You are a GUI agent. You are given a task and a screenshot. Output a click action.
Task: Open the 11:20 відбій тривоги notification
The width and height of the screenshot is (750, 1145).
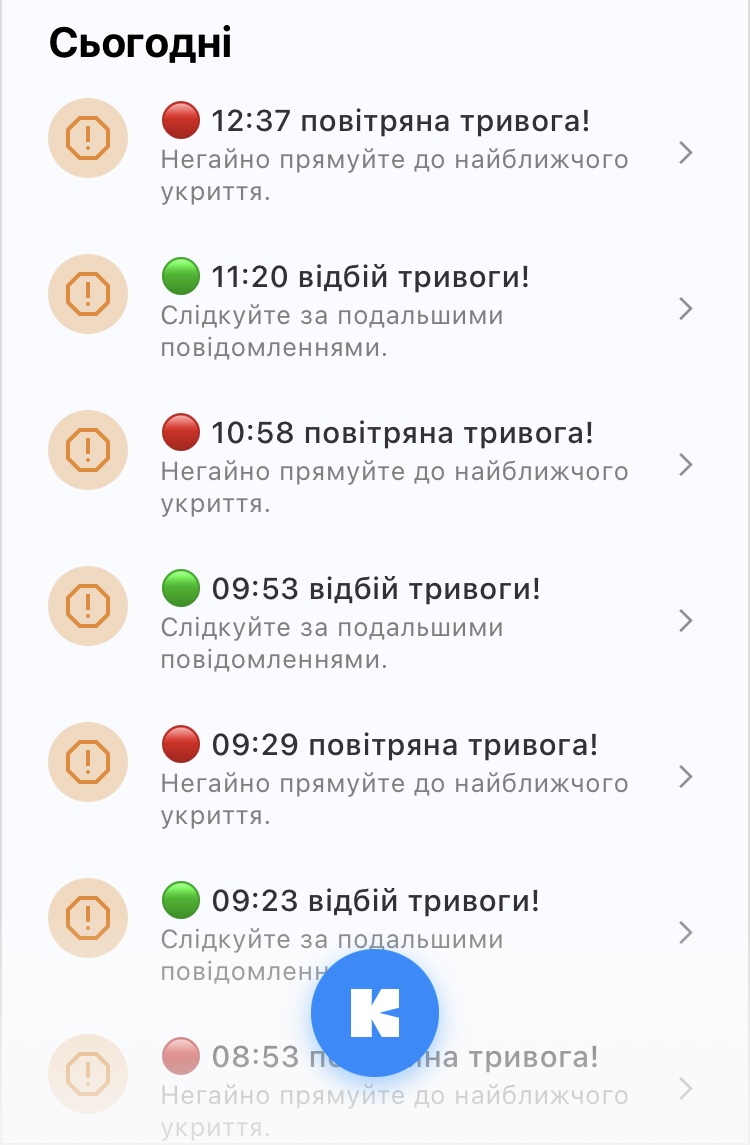400,308
